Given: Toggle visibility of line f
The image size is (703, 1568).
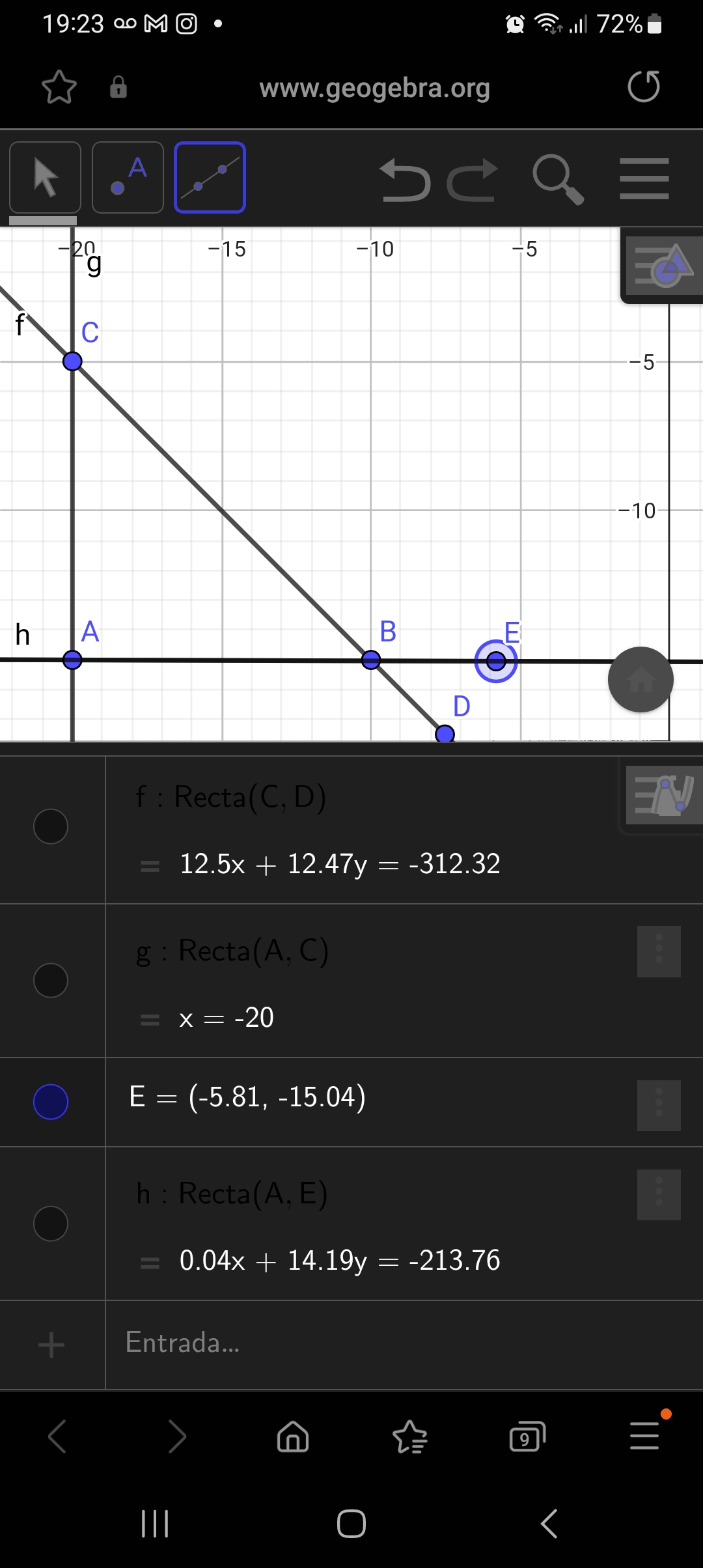Looking at the screenshot, I should click(51, 826).
